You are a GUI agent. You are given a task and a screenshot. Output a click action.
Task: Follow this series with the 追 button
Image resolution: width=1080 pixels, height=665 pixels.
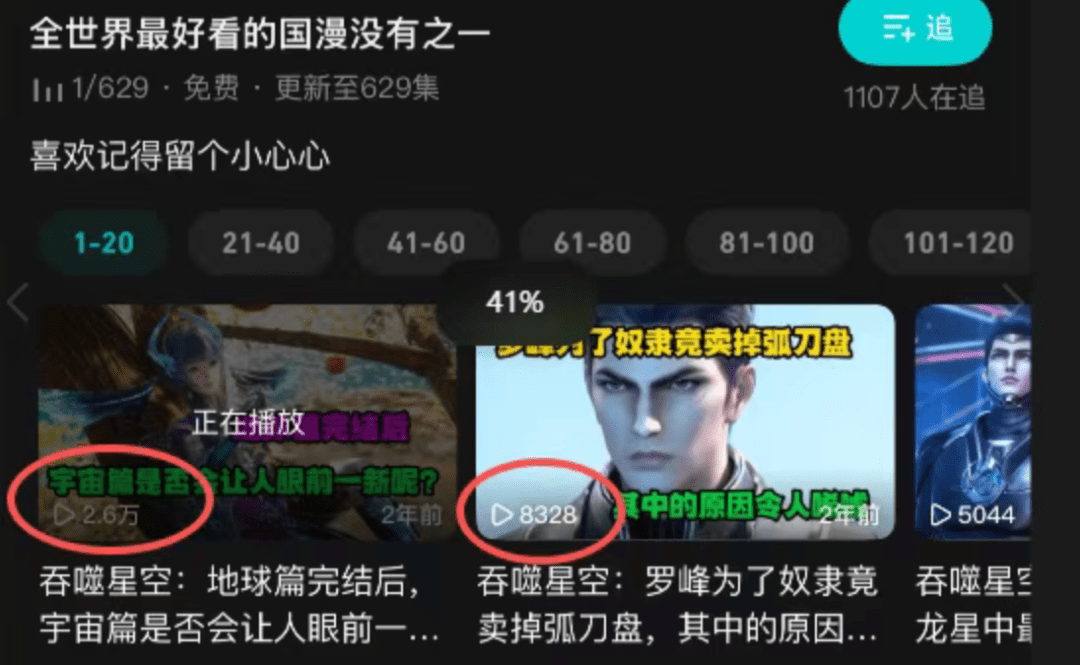pyautogui.click(x=914, y=30)
